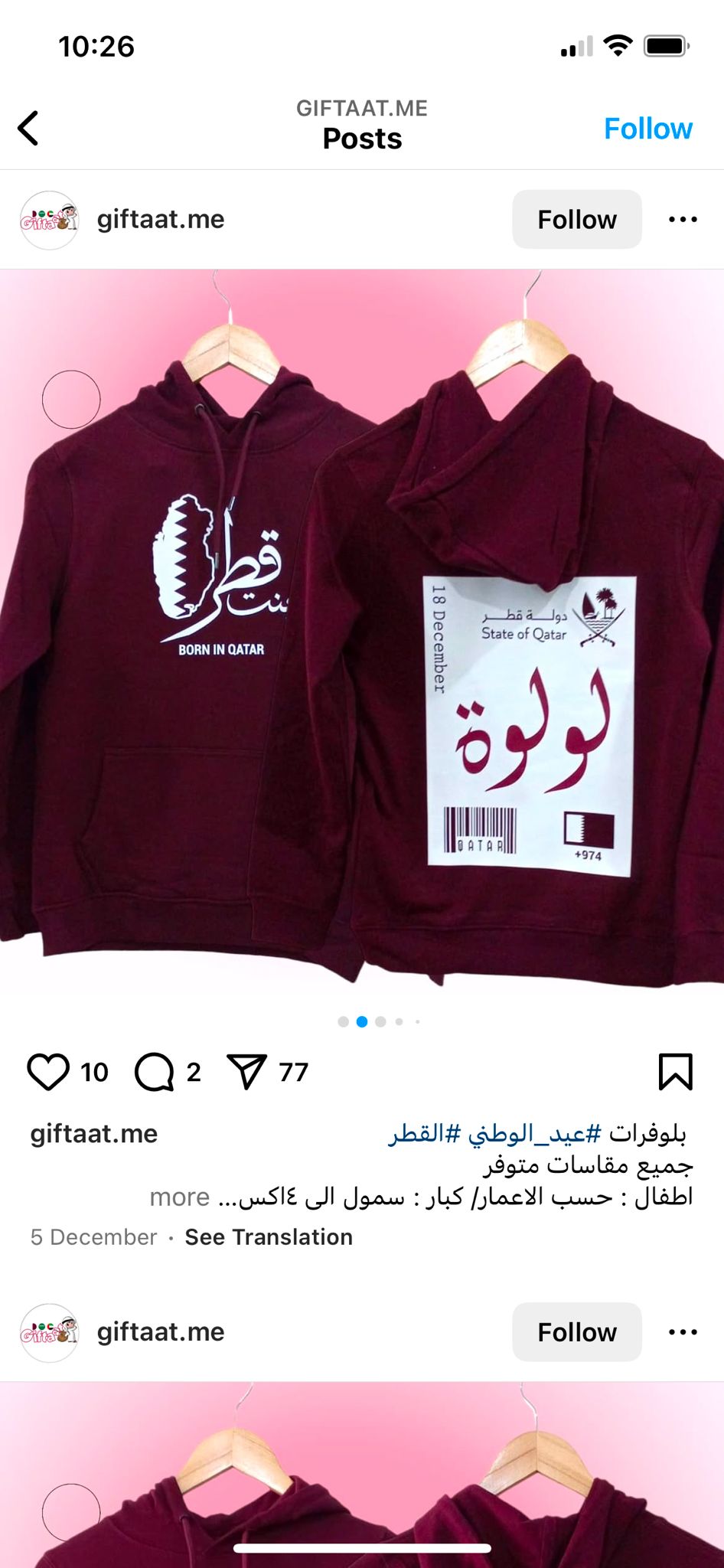Tap the blue Follow link in header
The image size is (724, 1568).
pyautogui.click(x=647, y=129)
